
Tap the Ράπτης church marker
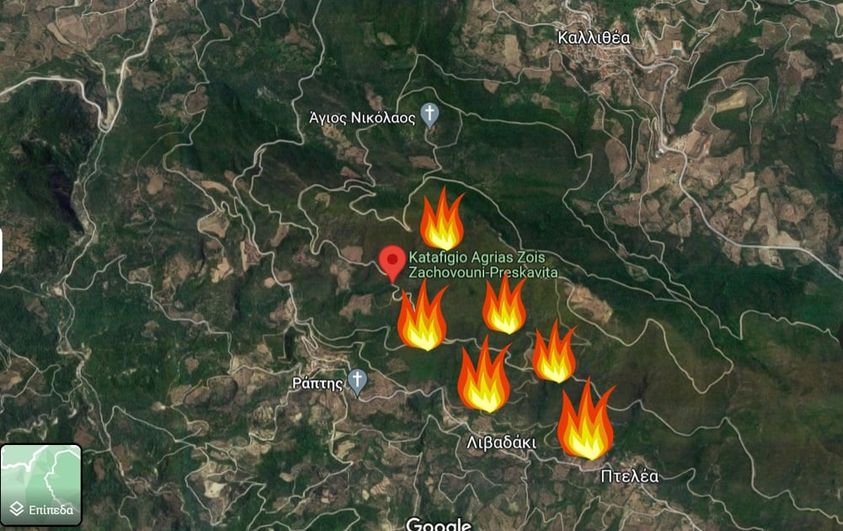pyautogui.click(x=358, y=381)
